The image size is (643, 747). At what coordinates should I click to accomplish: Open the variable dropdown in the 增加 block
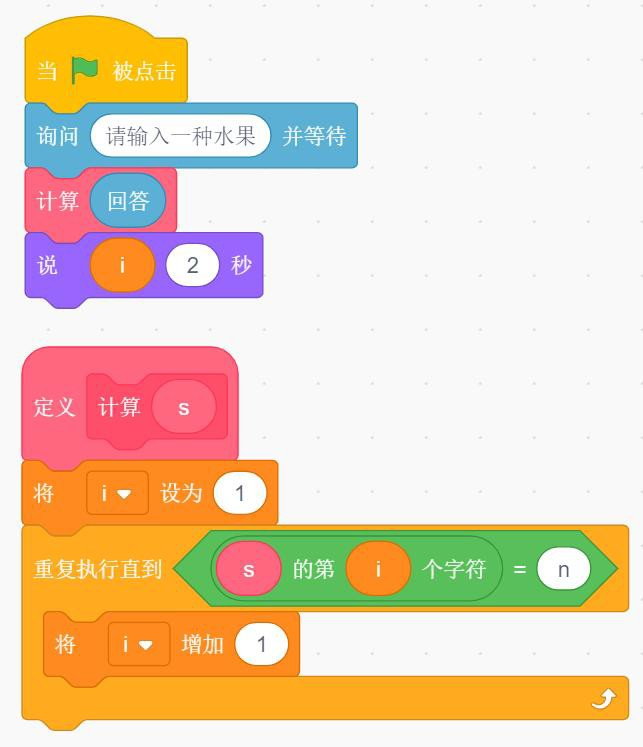(x=138, y=645)
